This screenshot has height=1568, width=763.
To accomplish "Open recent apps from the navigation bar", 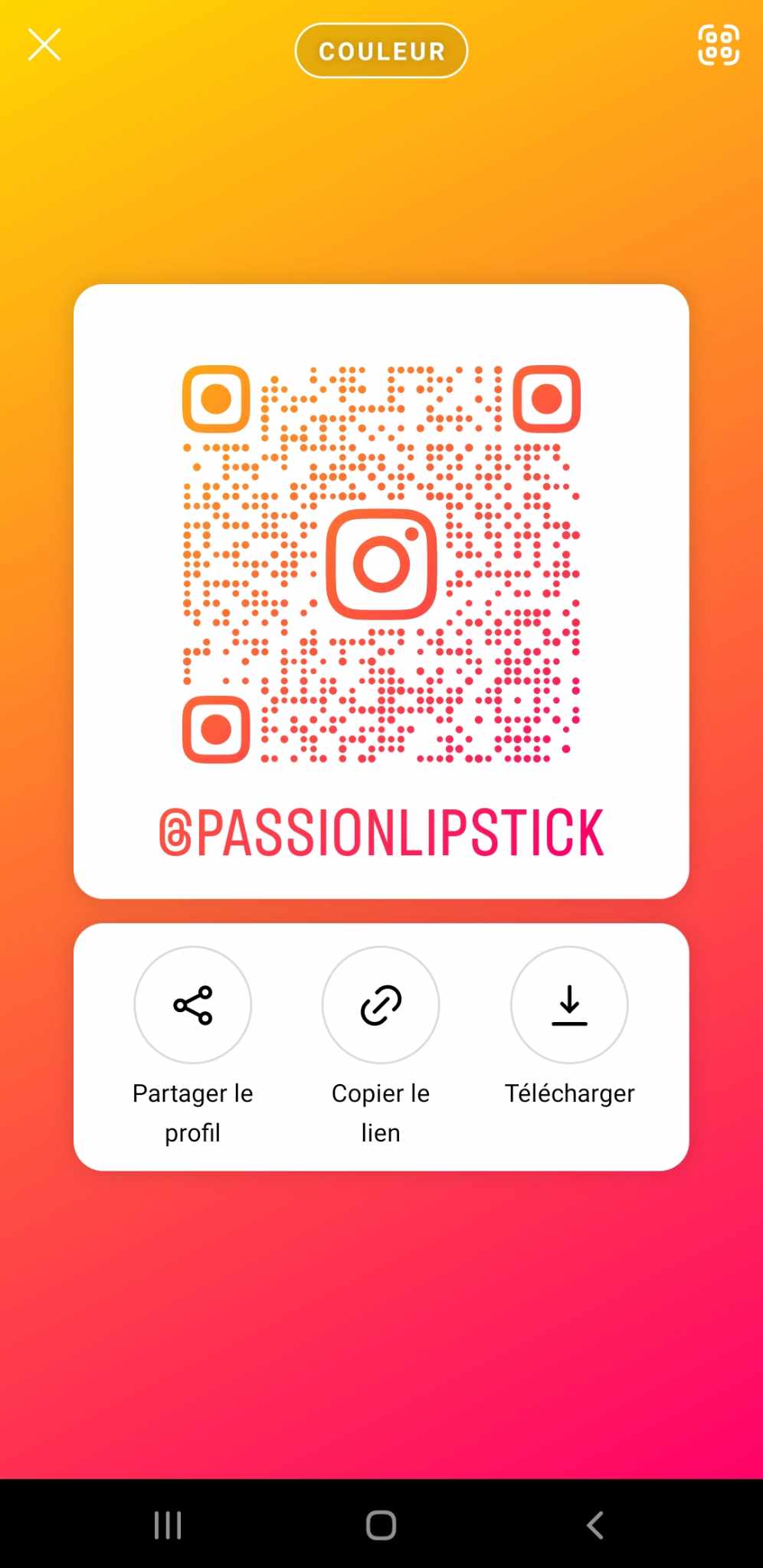I will click(167, 1526).
